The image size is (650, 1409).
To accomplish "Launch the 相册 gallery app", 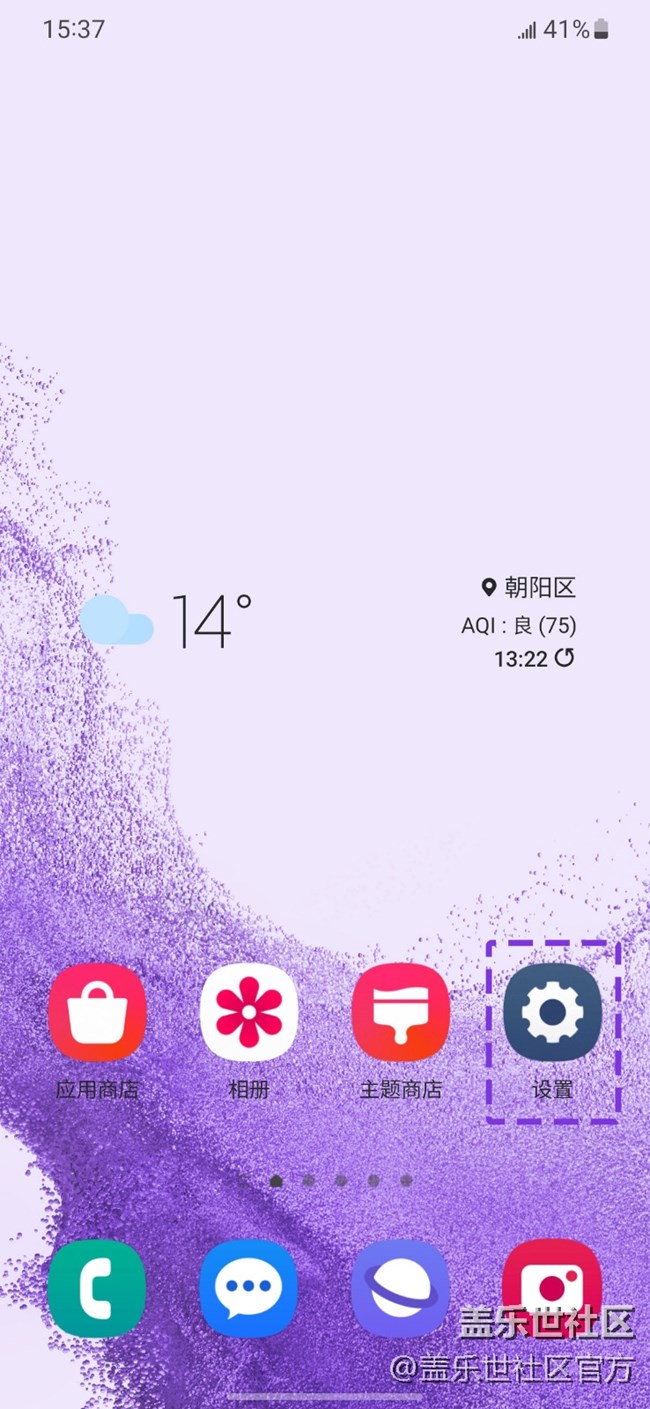I will (x=249, y=1013).
